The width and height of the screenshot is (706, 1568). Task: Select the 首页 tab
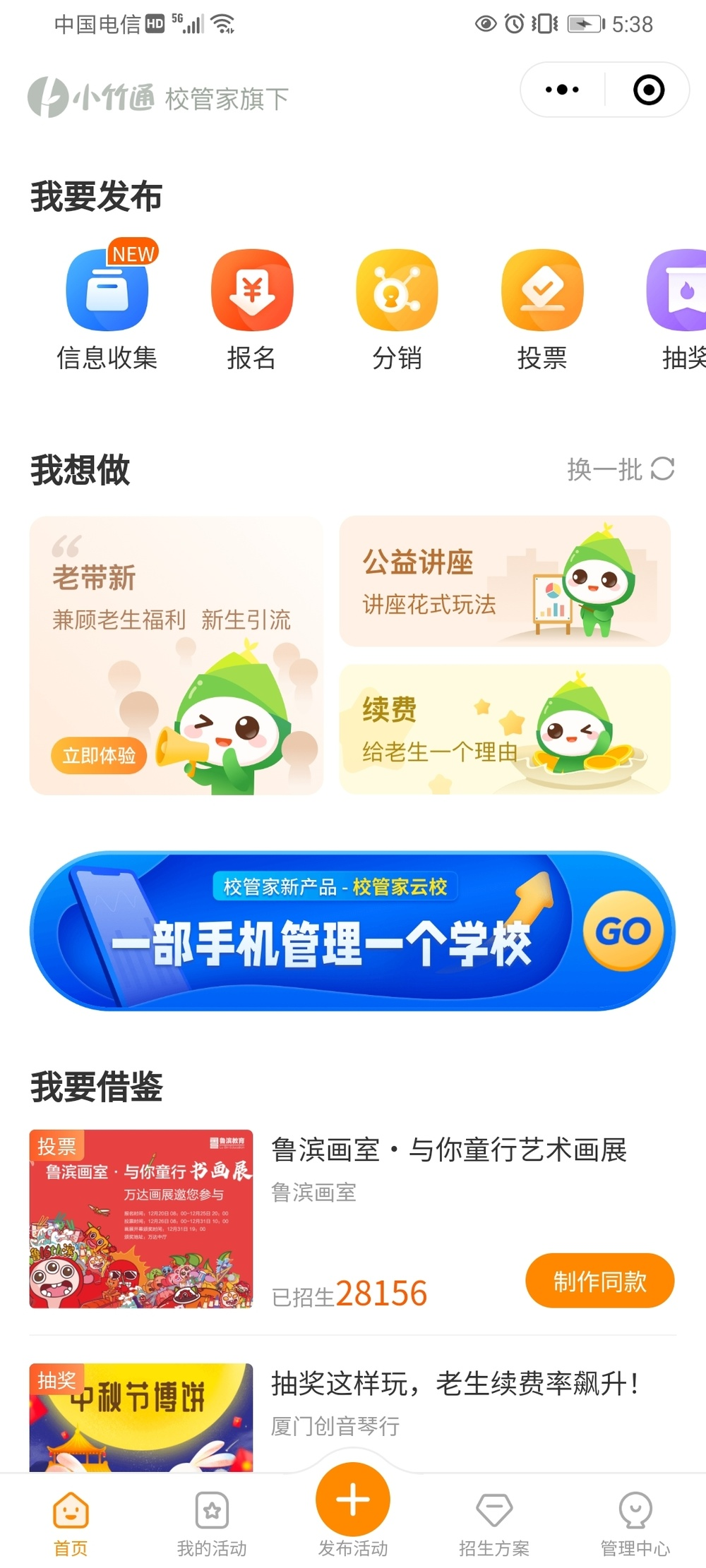pyautogui.click(x=71, y=1523)
